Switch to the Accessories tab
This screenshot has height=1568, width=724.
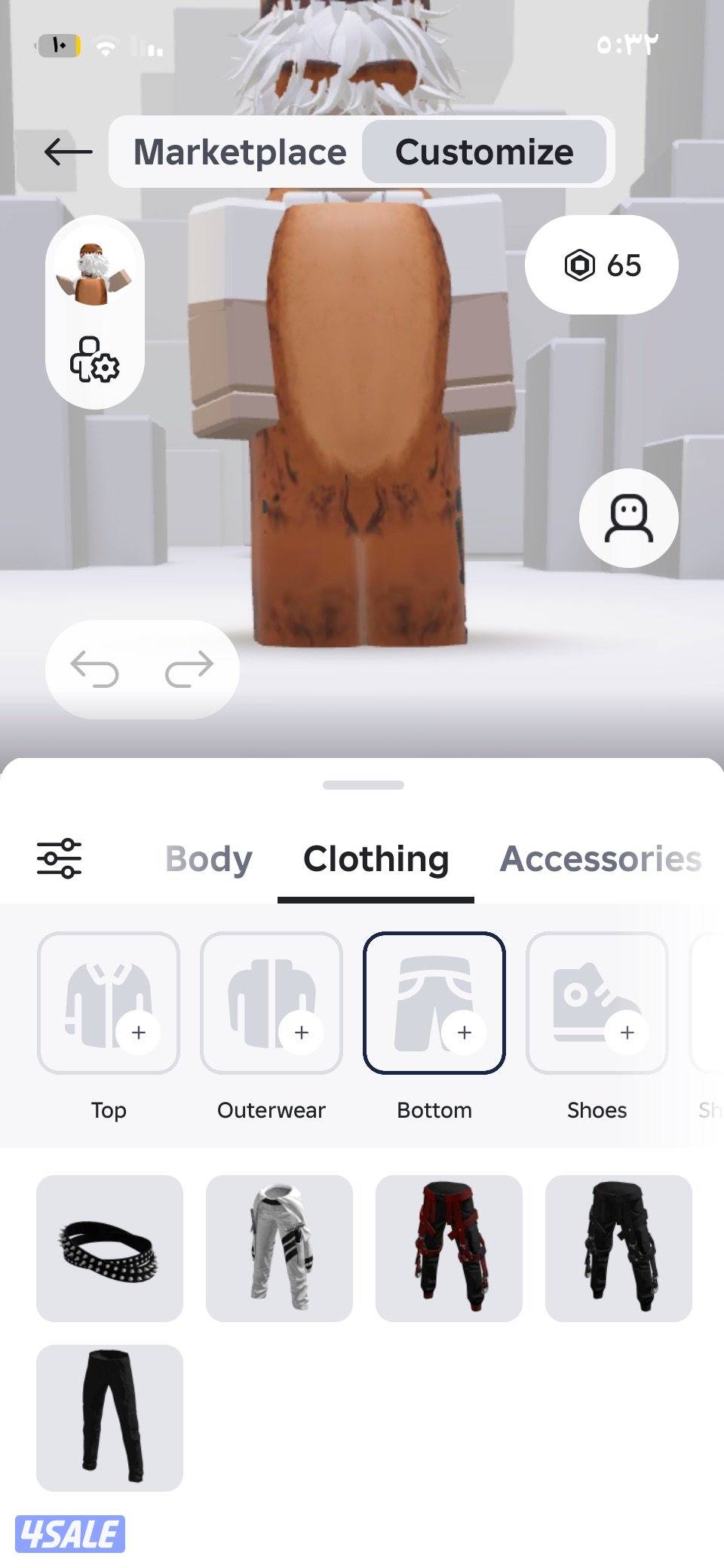(600, 859)
